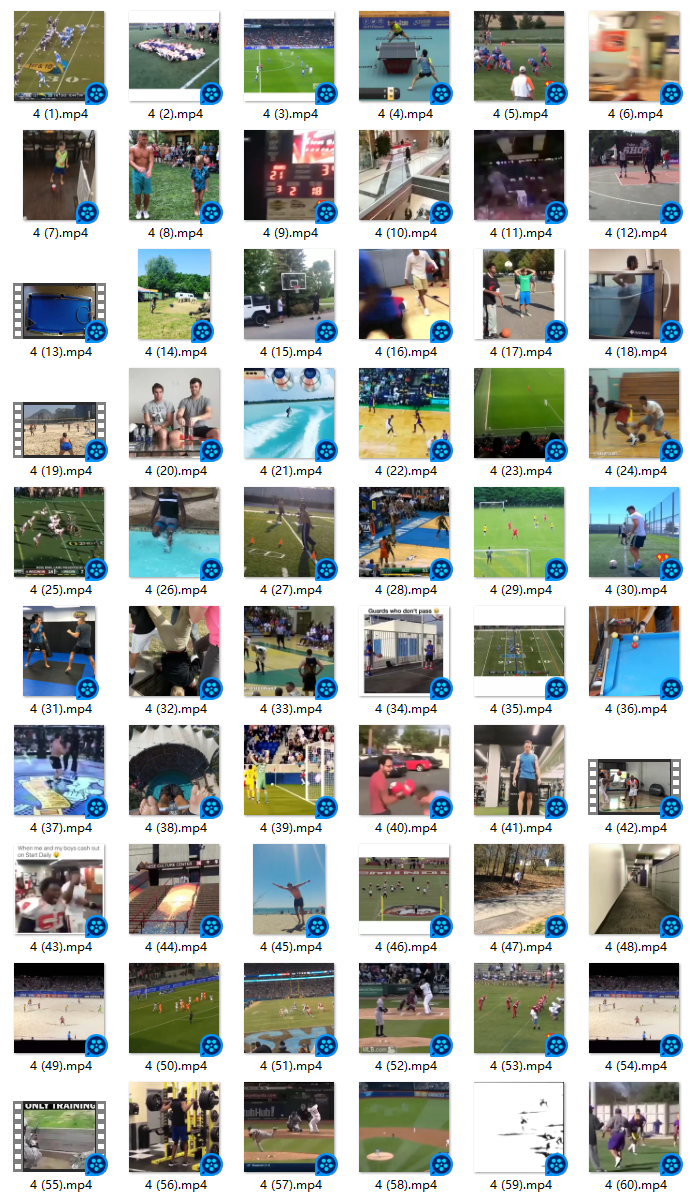Open the video 4 (40).mp4

[x=404, y=770]
